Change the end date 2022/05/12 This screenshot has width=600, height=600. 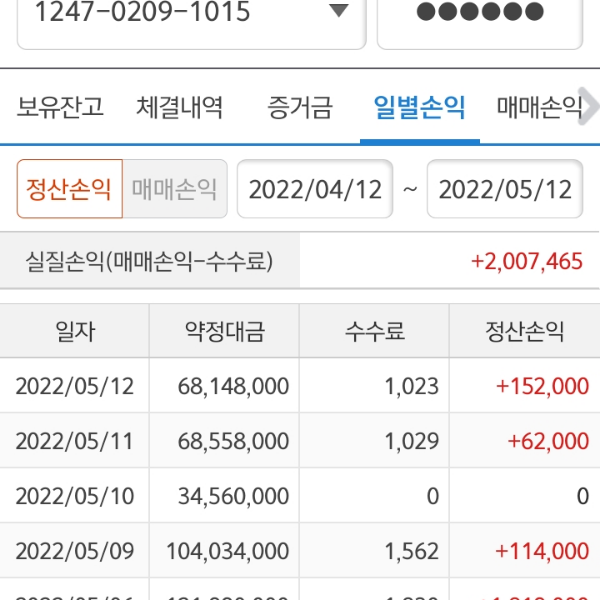coord(505,189)
